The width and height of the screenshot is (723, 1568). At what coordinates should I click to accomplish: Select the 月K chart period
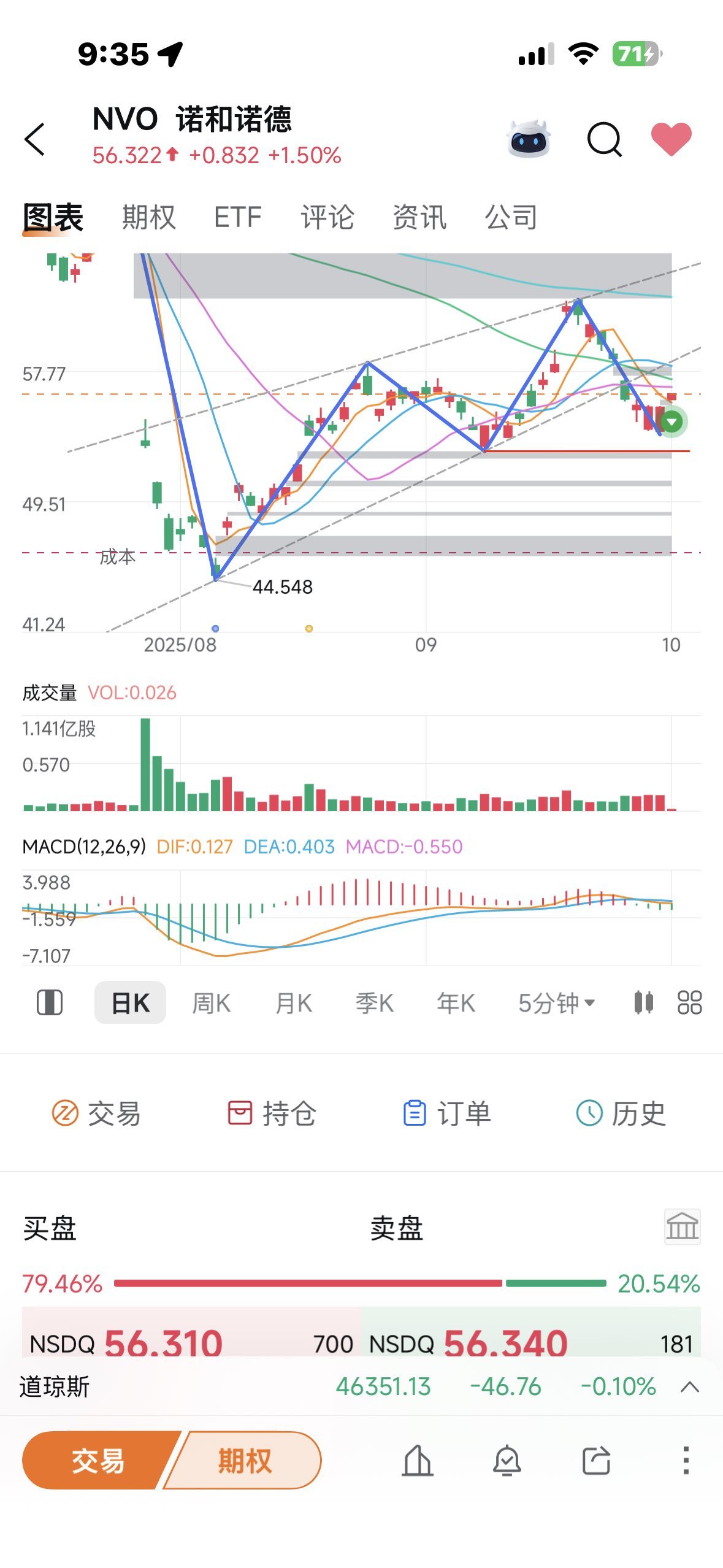click(x=293, y=1003)
